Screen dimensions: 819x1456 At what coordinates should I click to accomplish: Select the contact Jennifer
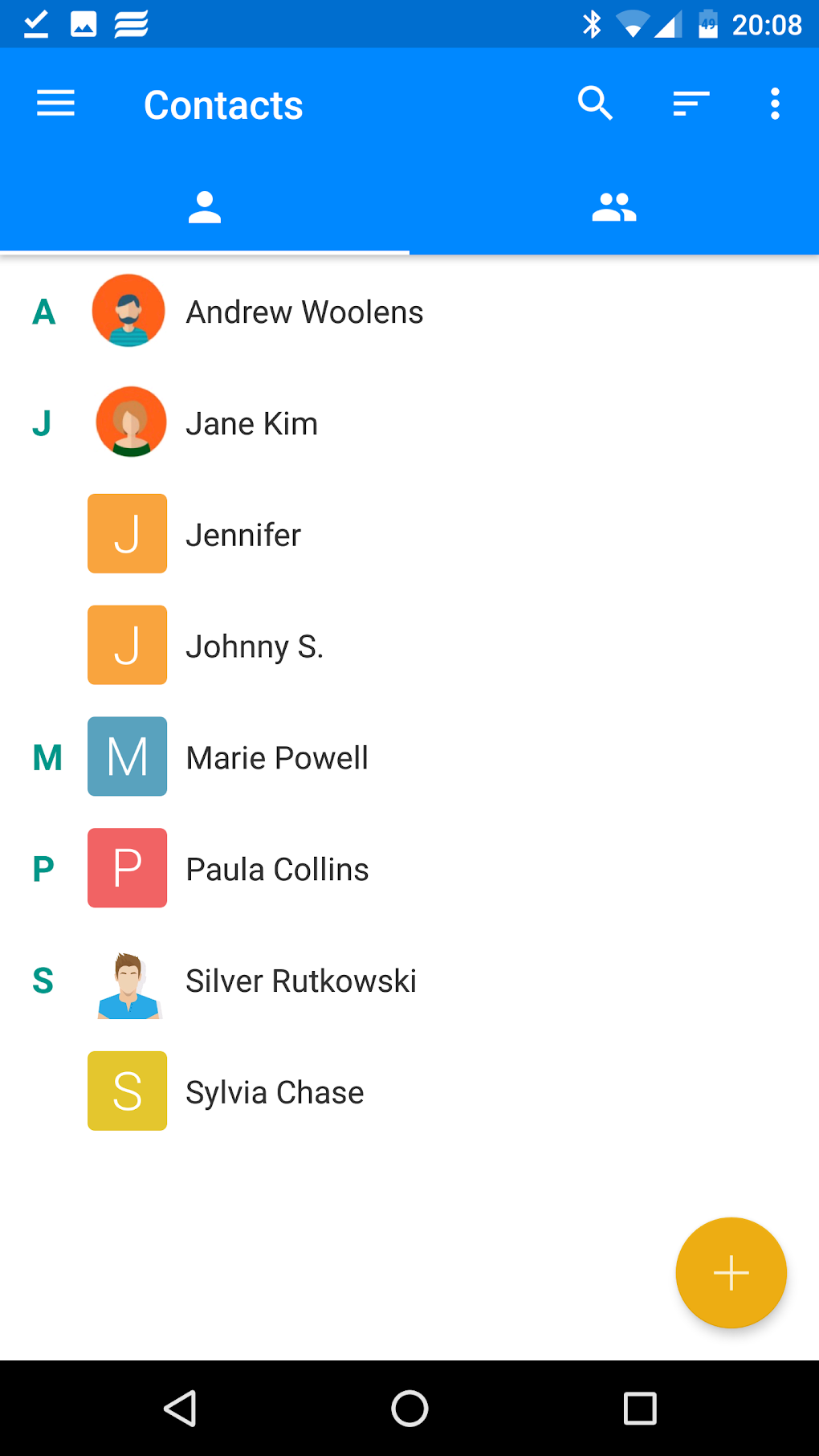pos(242,533)
